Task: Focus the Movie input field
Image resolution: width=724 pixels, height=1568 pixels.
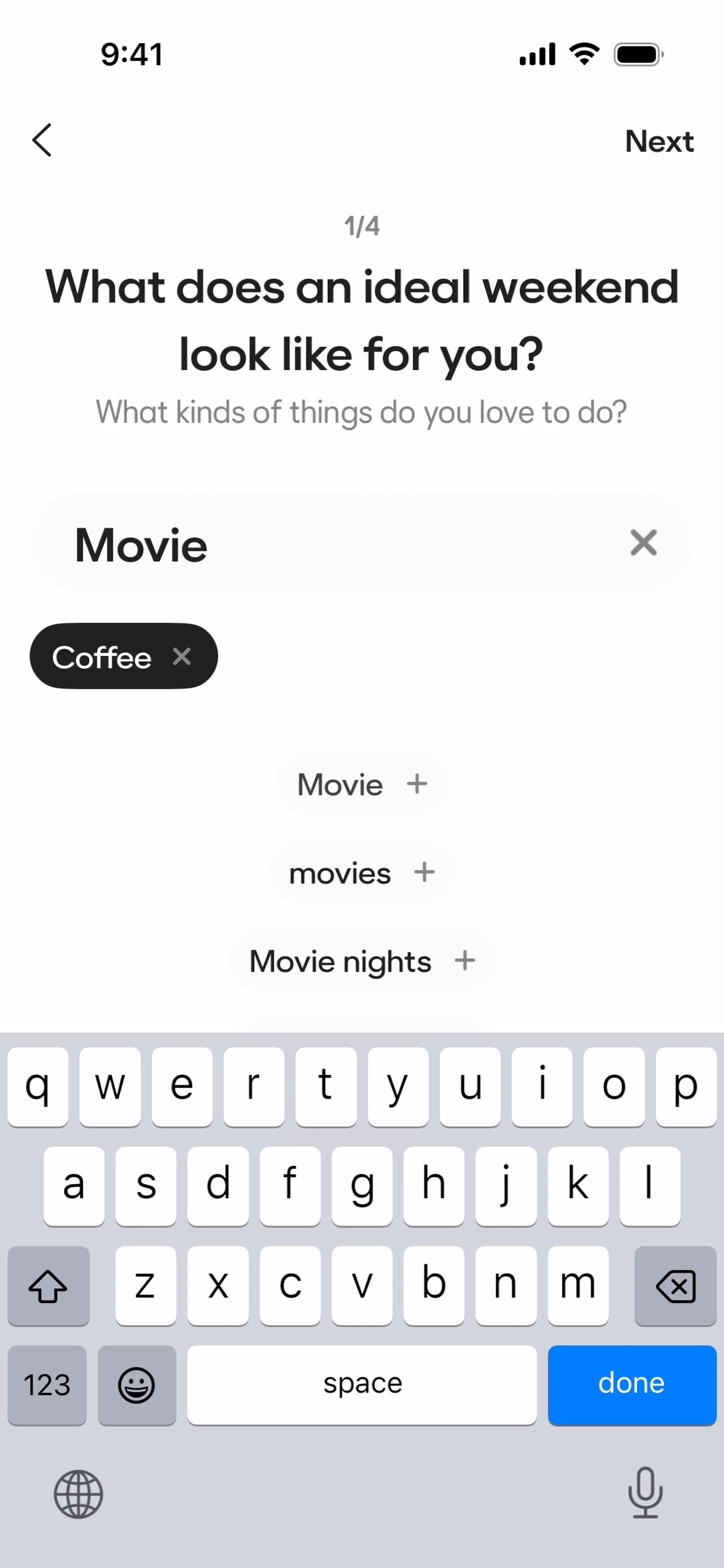Action: click(x=362, y=543)
